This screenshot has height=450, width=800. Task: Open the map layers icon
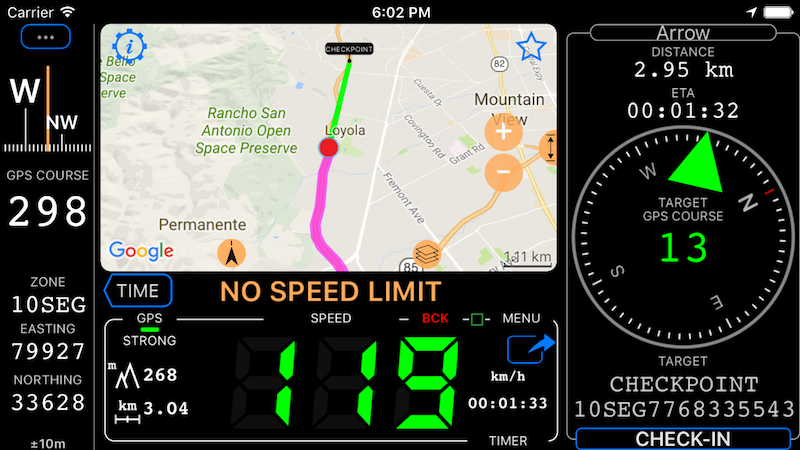click(x=428, y=256)
